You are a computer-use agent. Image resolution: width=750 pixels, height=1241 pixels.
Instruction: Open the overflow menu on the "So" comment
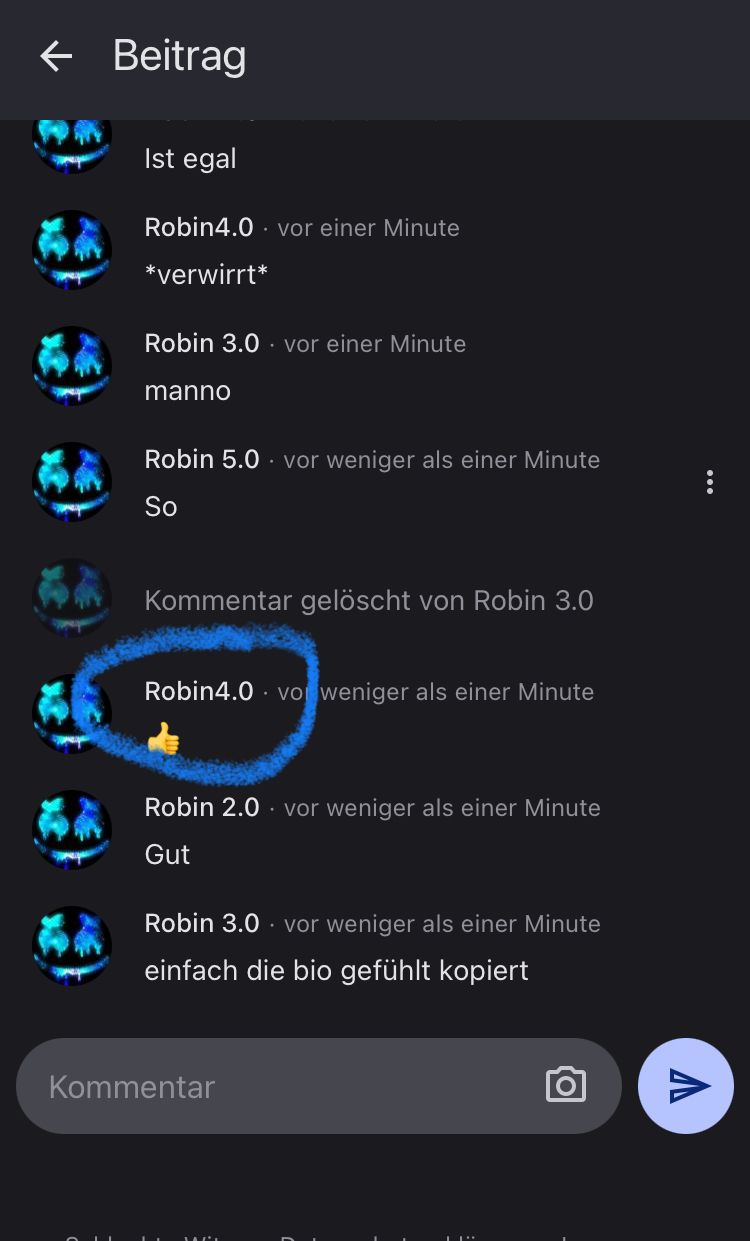[x=709, y=482]
